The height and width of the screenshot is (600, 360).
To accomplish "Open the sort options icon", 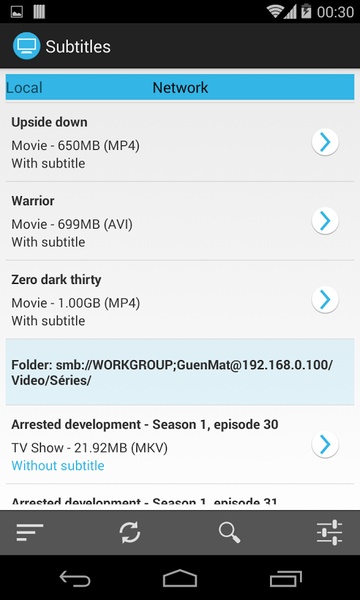I will (x=30, y=532).
